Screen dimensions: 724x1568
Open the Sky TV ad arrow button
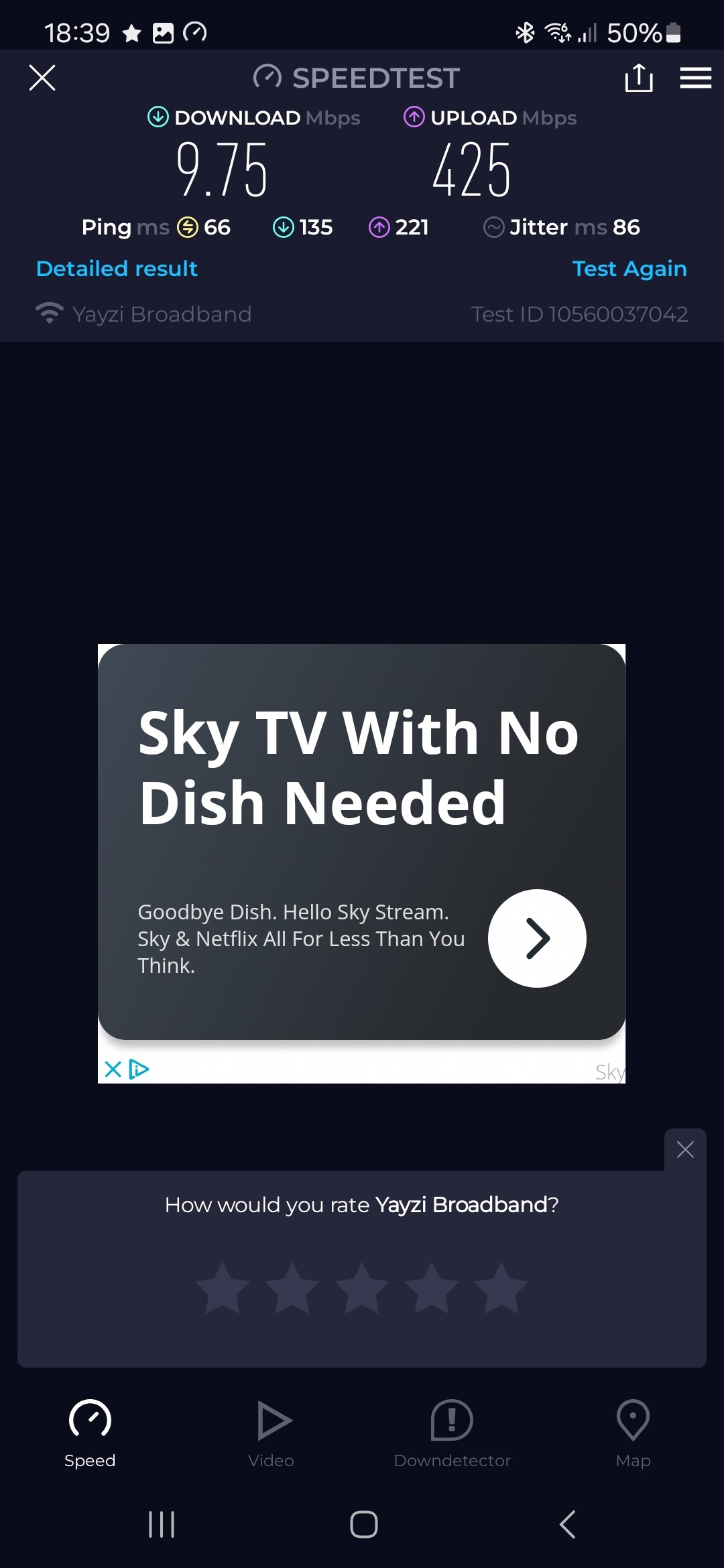coord(537,938)
